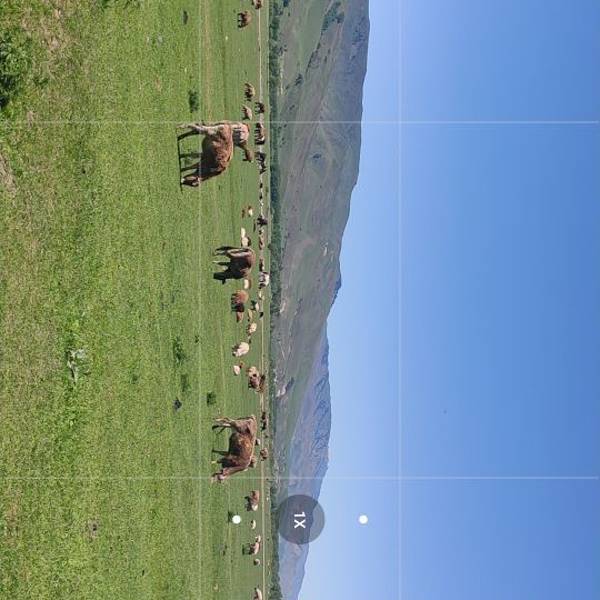
Task: Select the zoom dot over the grass
Action: 236,519
